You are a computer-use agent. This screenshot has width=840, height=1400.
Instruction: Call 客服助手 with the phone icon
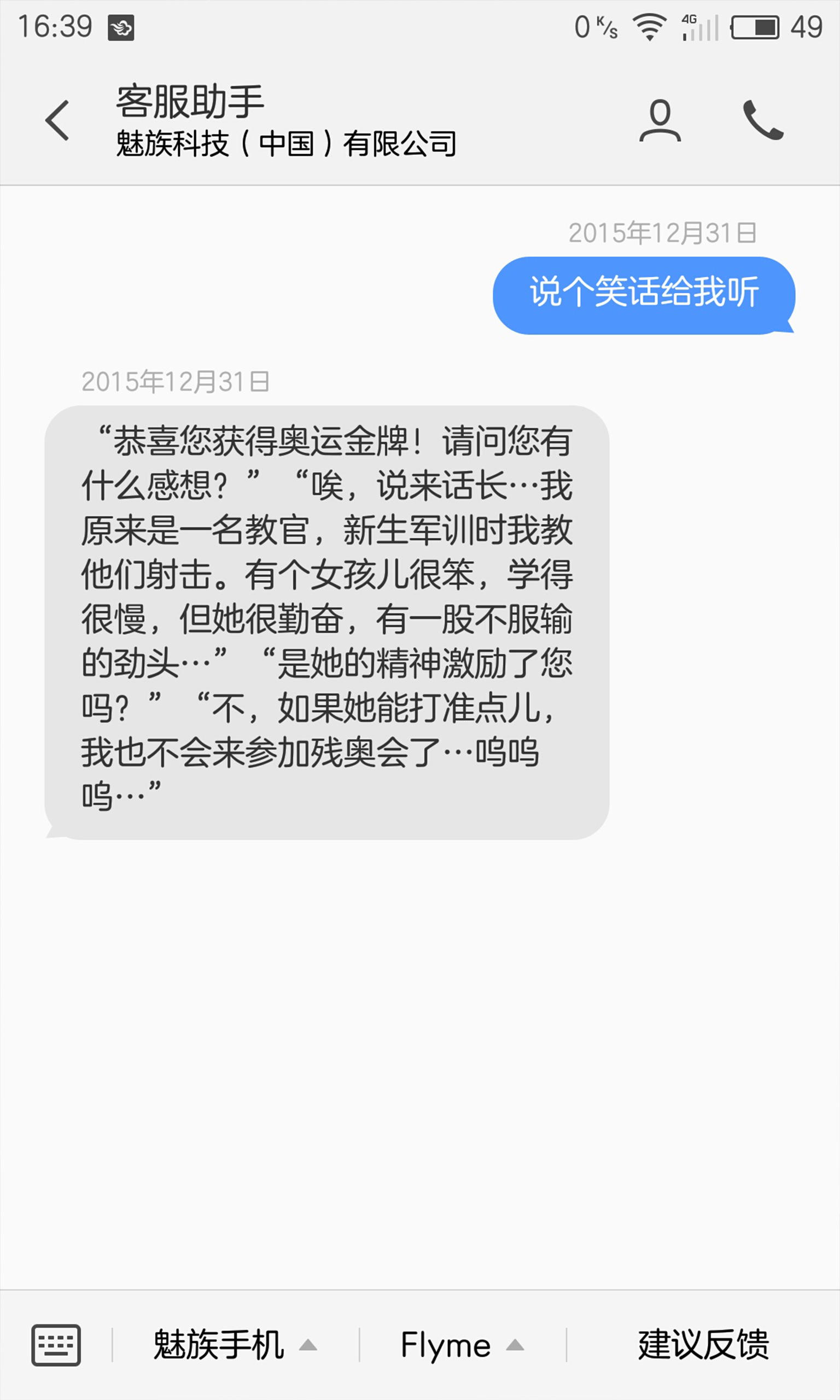pyautogui.click(x=763, y=120)
